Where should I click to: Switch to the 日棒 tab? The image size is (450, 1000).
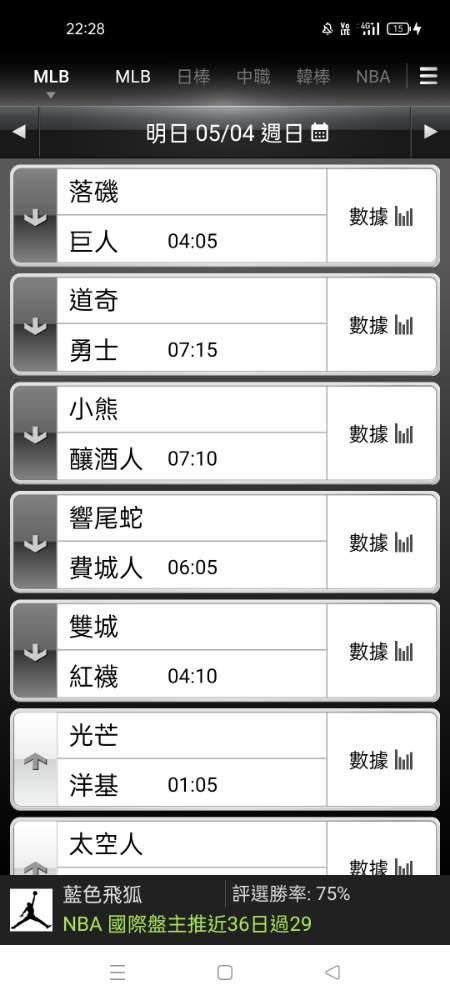click(193, 77)
